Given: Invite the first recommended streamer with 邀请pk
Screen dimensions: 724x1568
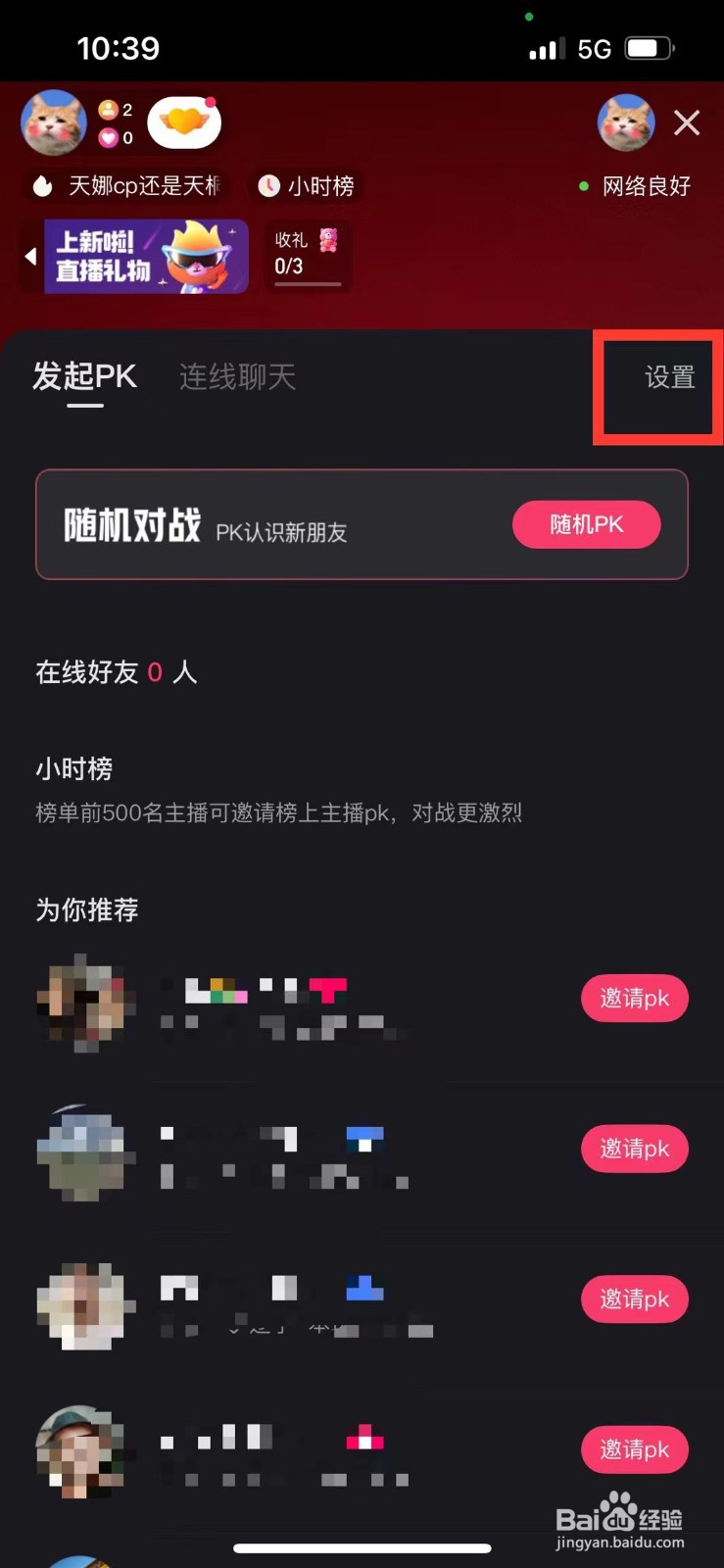Looking at the screenshot, I should [635, 998].
